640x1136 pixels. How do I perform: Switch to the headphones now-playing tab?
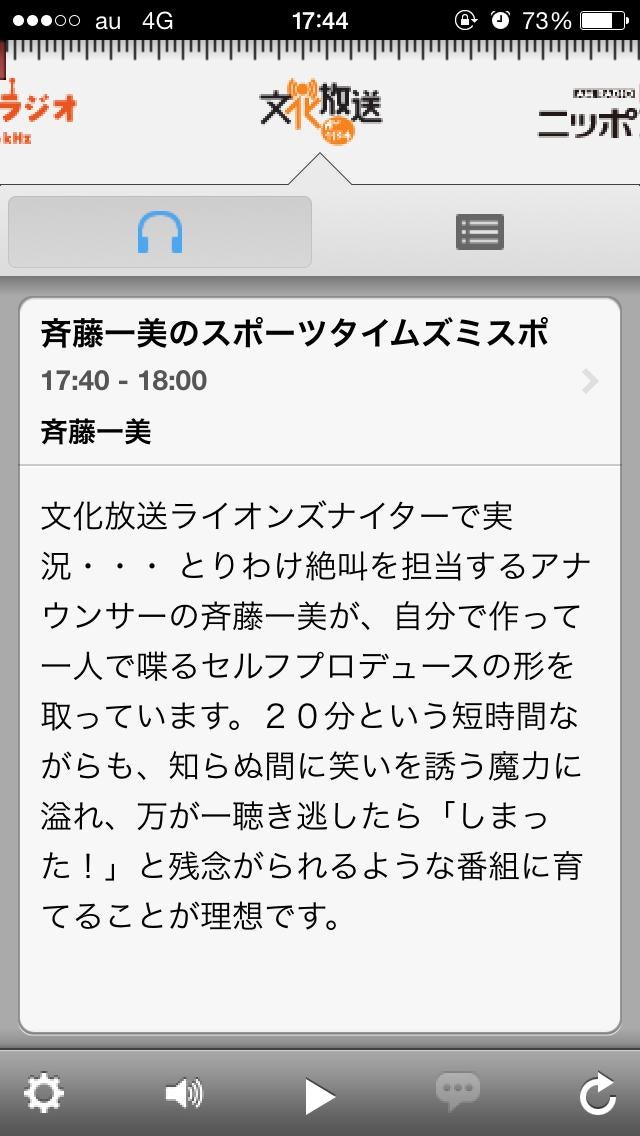pos(159,232)
